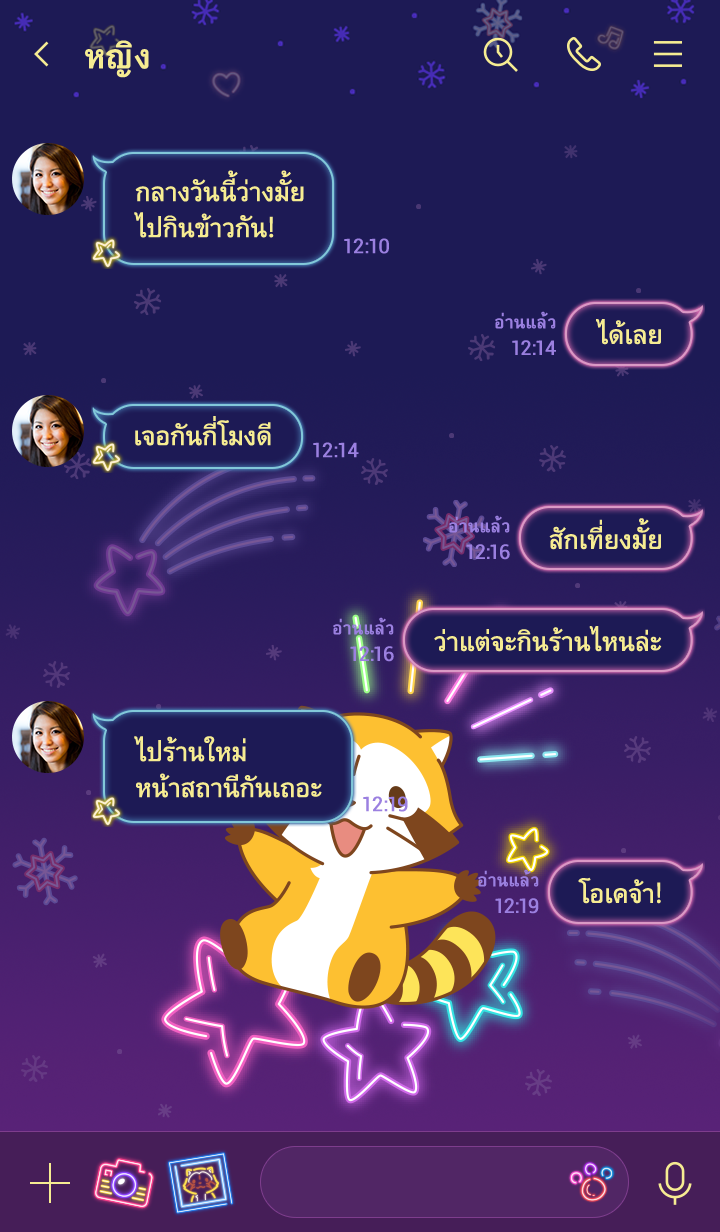Open the plus attachment options

[50, 1183]
